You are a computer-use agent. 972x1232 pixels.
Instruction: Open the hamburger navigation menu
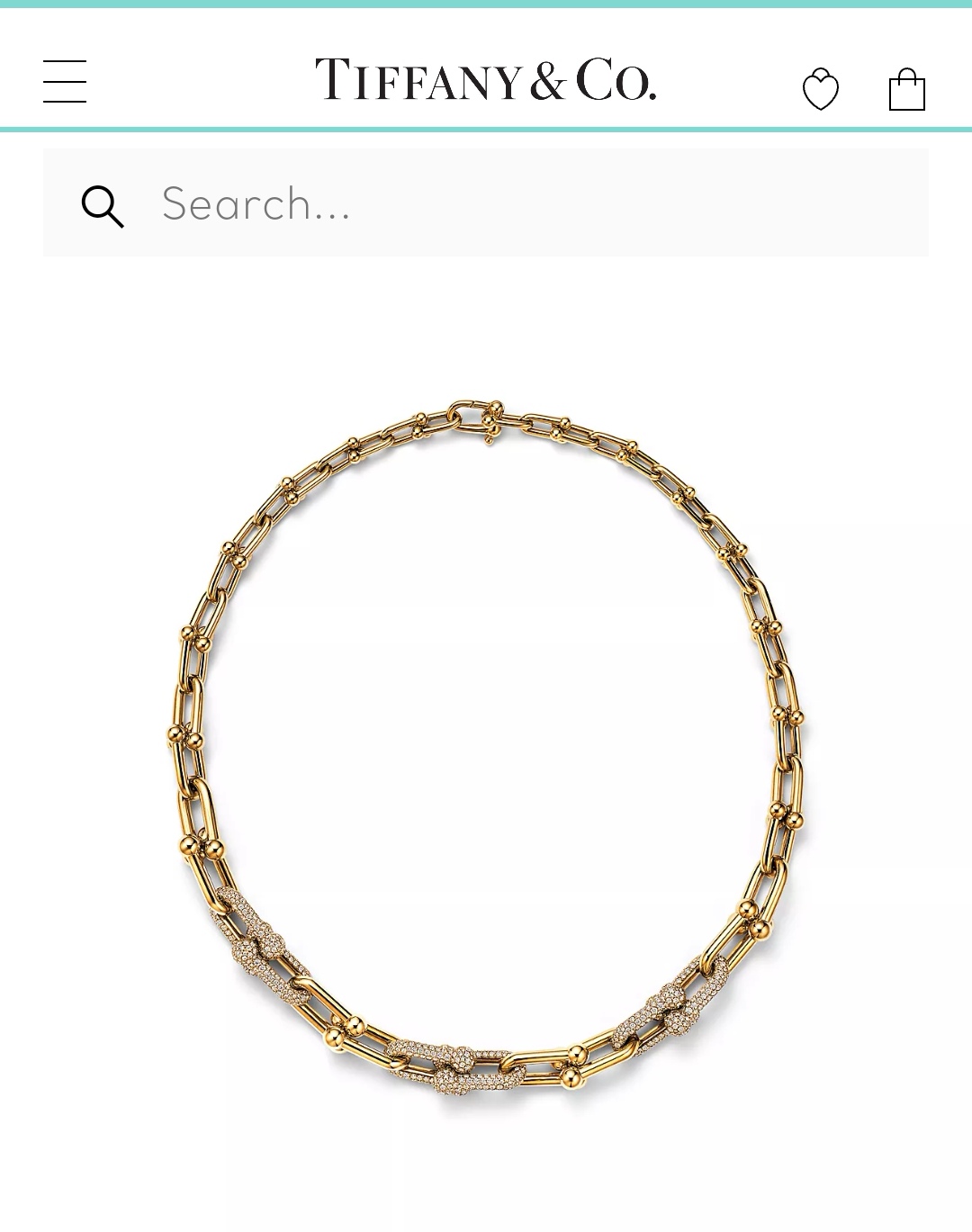(65, 81)
